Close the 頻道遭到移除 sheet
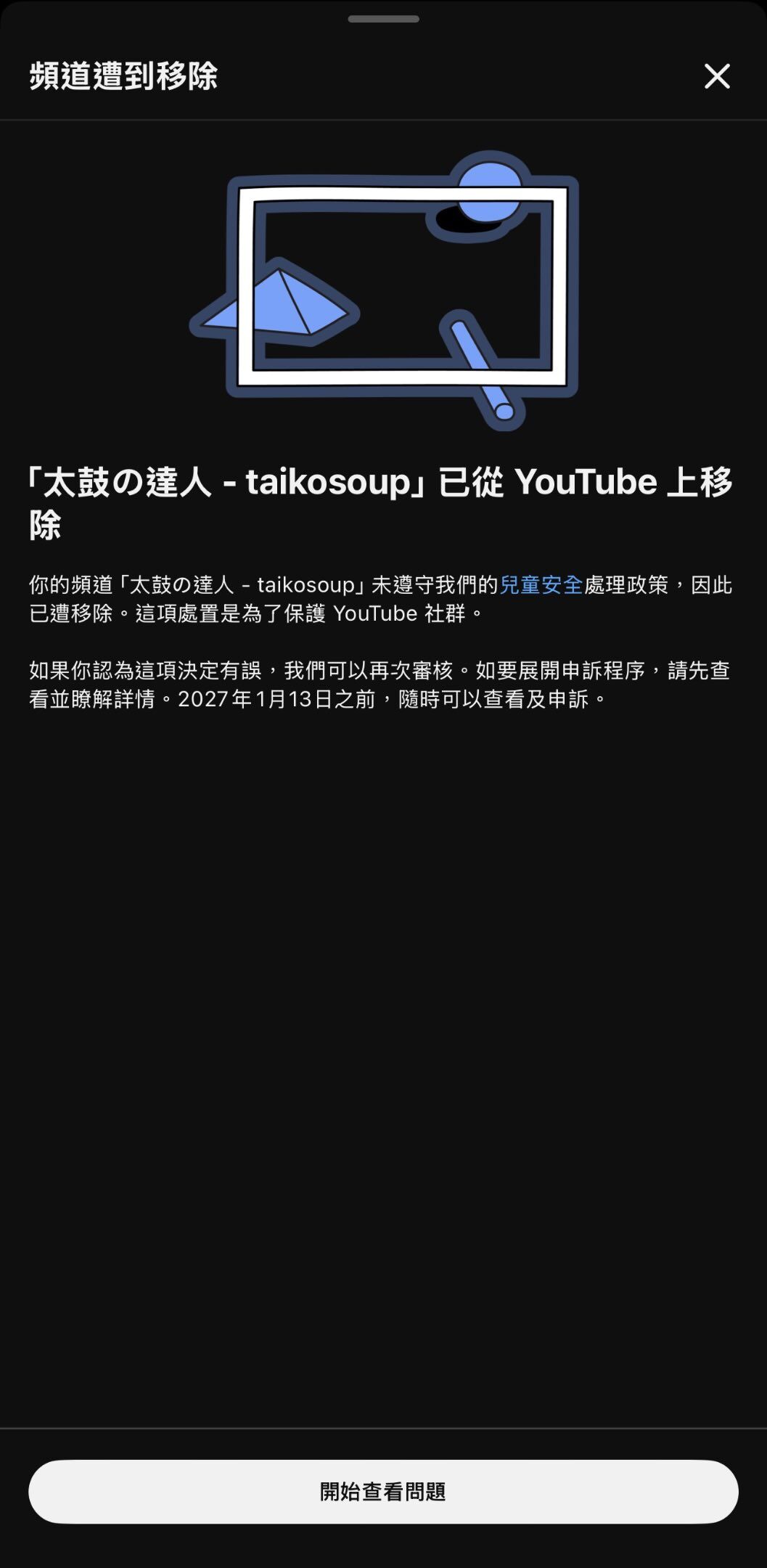The width and height of the screenshot is (767, 1568). tap(717, 76)
